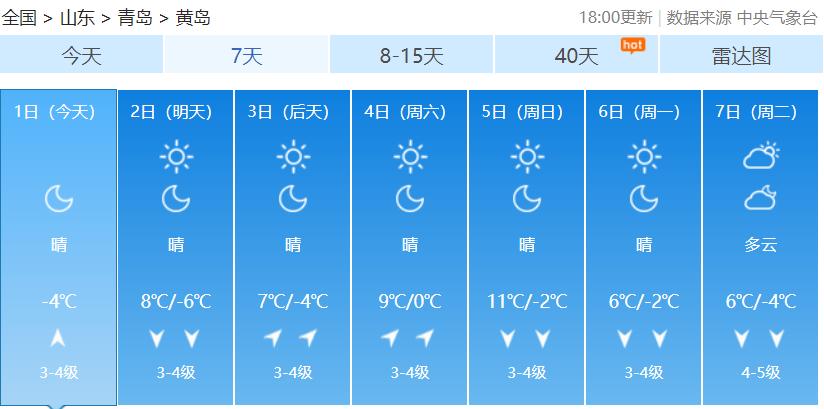Open the 3日（后天）forecast card
This screenshot has height=409, width=824.
tap(293, 245)
